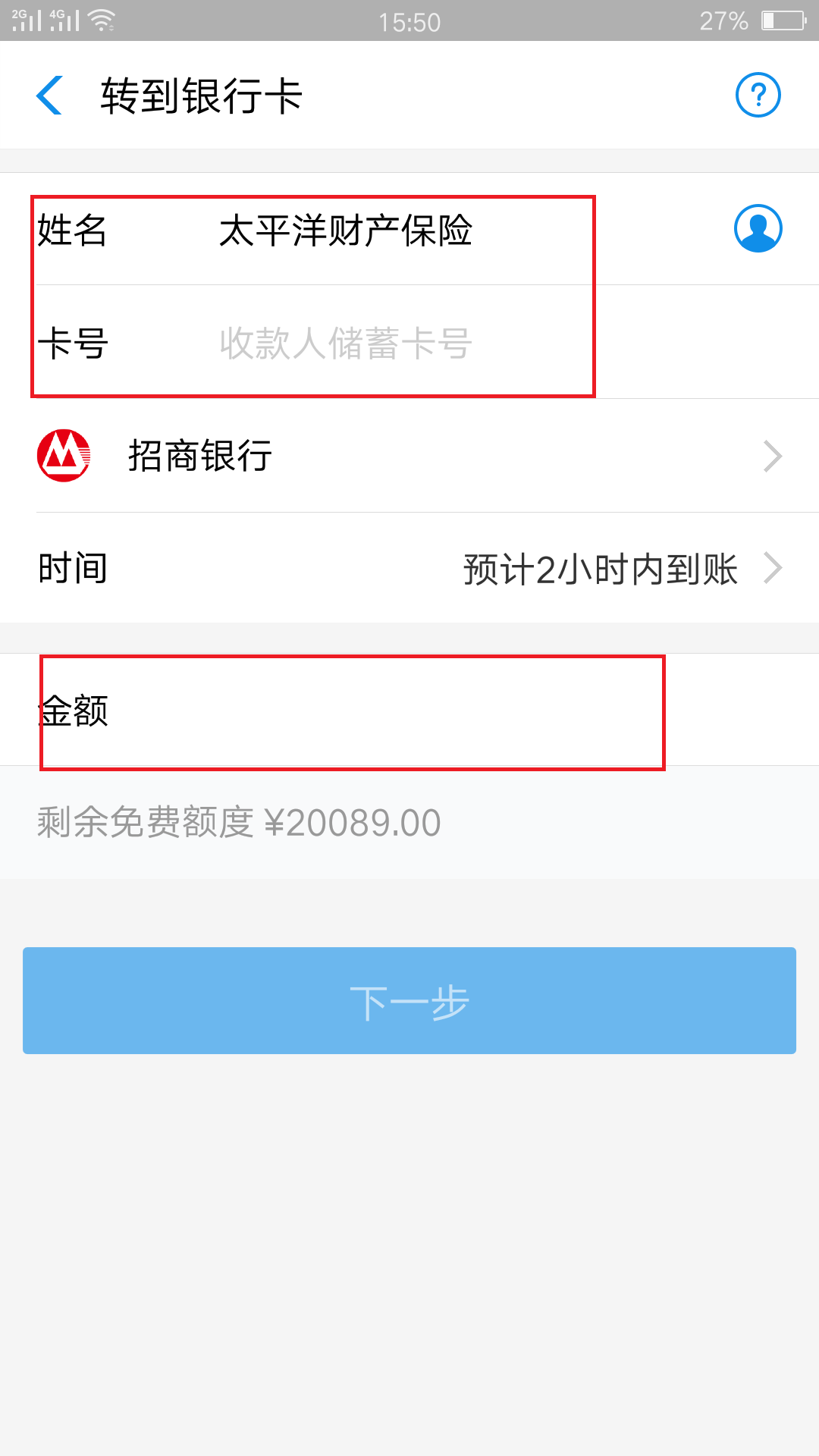Open the 招商银行 bank selection row
819x1456 pixels.
tap(409, 456)
